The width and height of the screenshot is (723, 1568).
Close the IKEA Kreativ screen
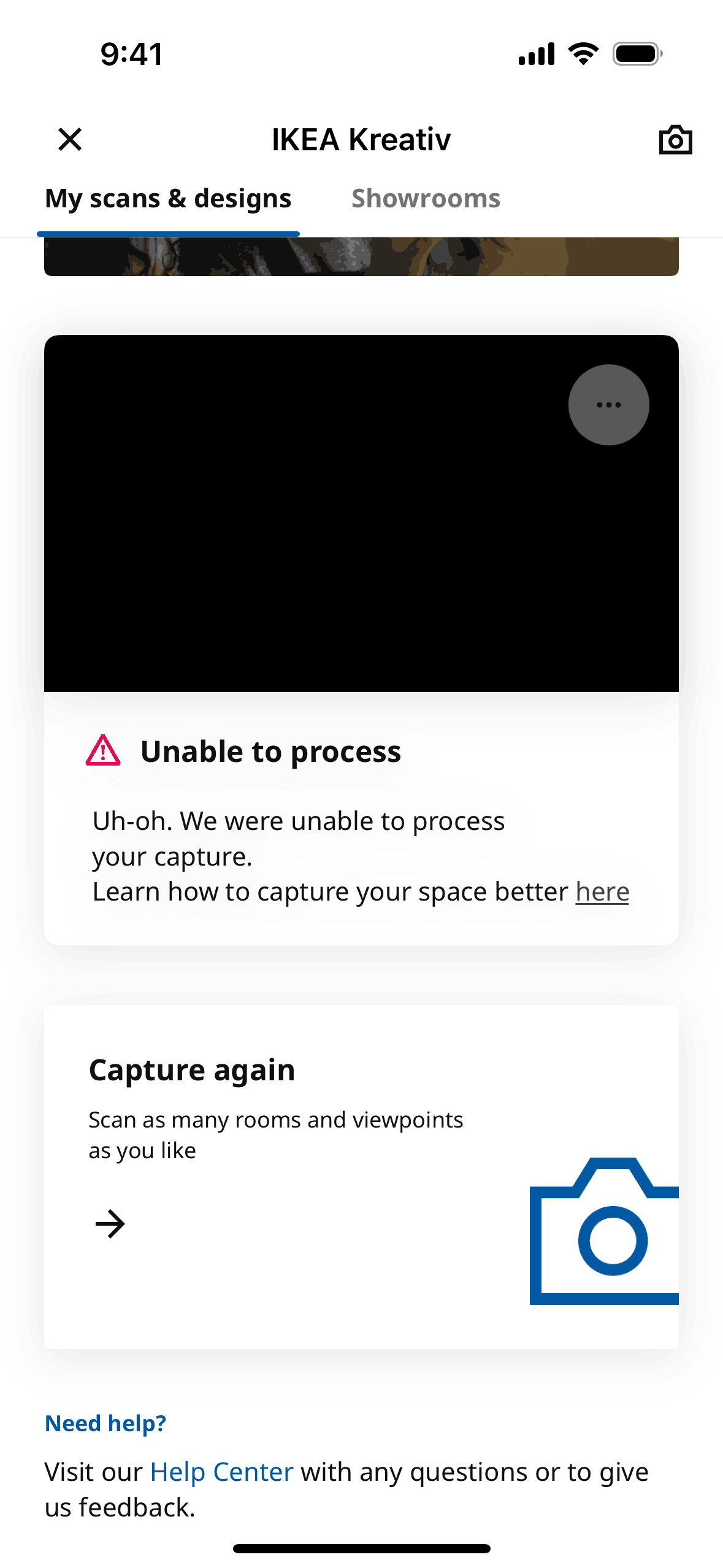[x=70, y=139]
